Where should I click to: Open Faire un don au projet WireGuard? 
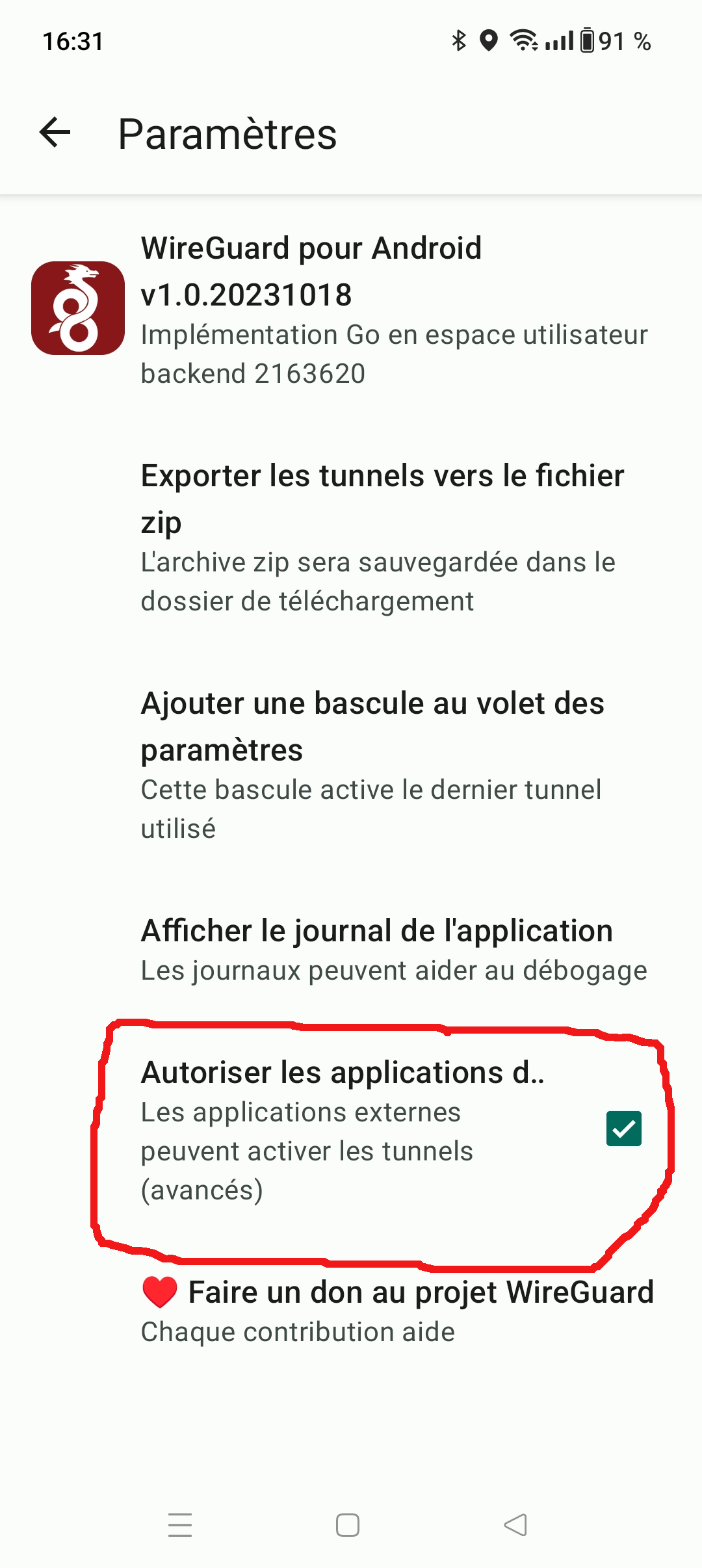[x=351, y=1311]
